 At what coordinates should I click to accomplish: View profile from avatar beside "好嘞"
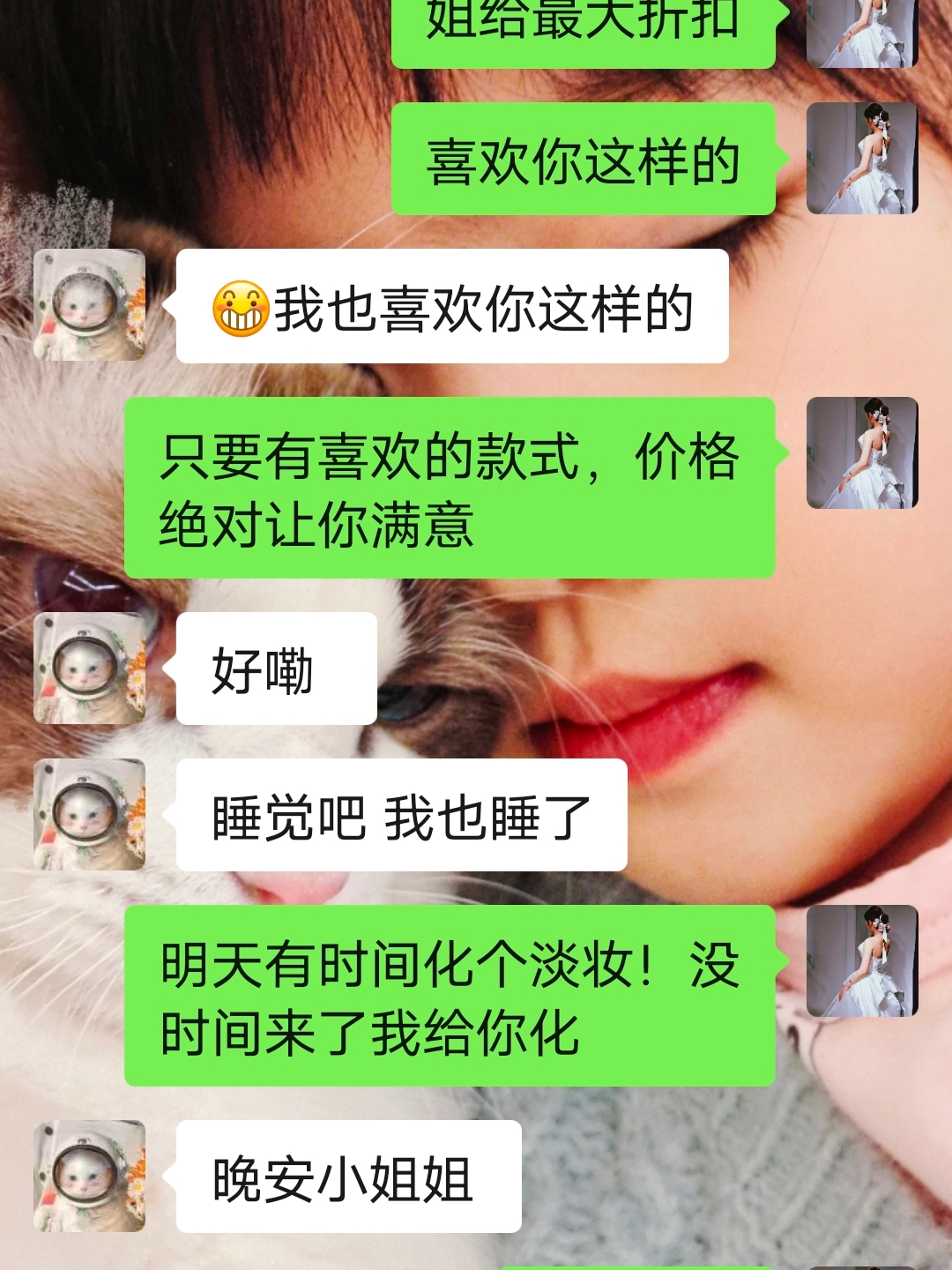(89, 669)
